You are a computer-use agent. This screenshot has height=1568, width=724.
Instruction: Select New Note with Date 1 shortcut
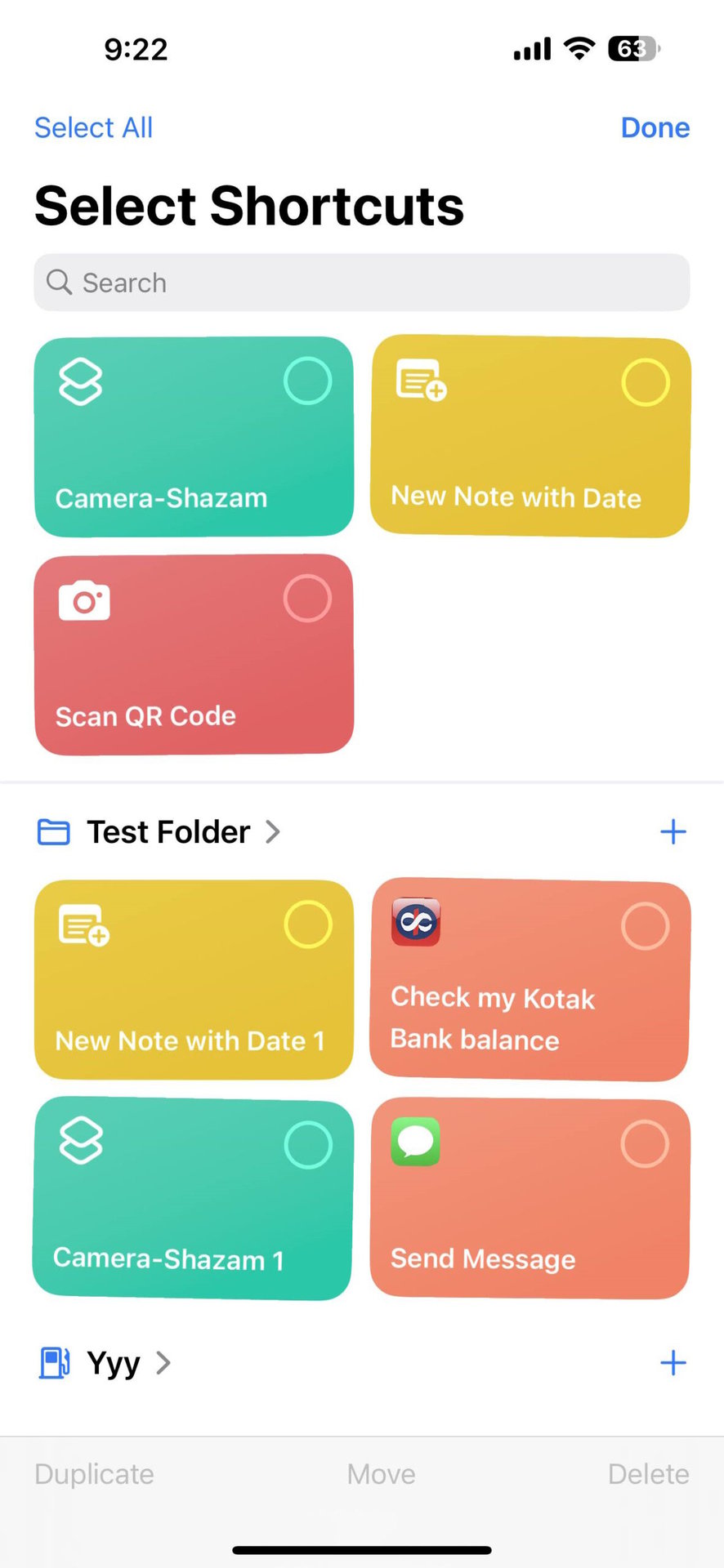click(194, 979)
